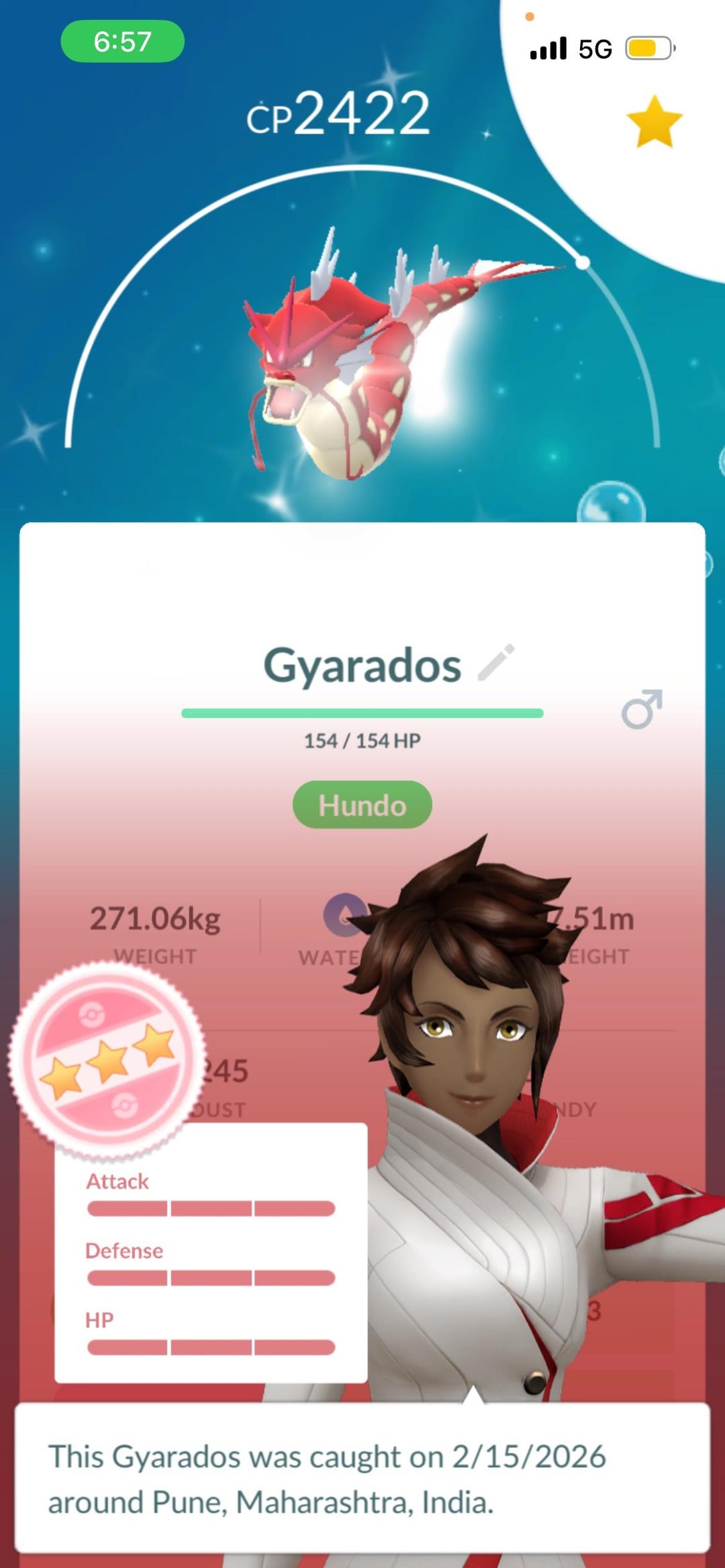This screenshot has height=1568, width=725.
Task: Open the Hundo tag
Action: click(362, 804)
